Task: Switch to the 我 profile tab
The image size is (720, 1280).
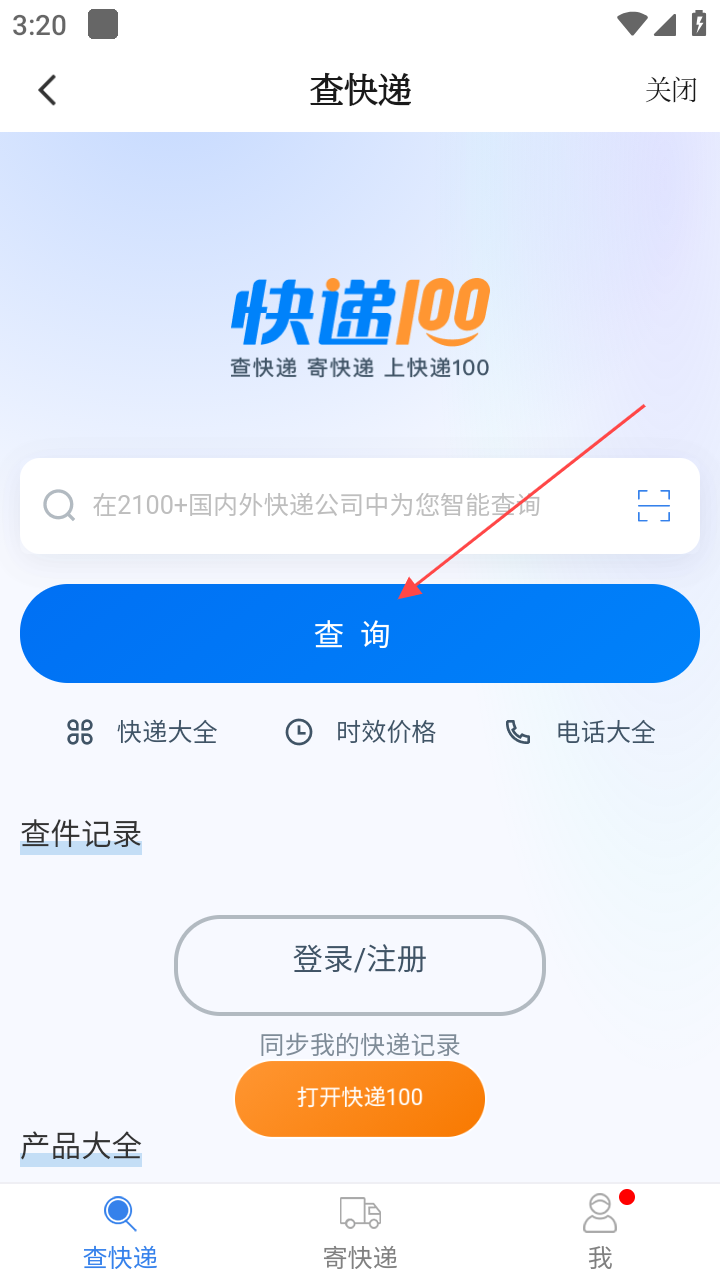Action: coord(600,1232)
